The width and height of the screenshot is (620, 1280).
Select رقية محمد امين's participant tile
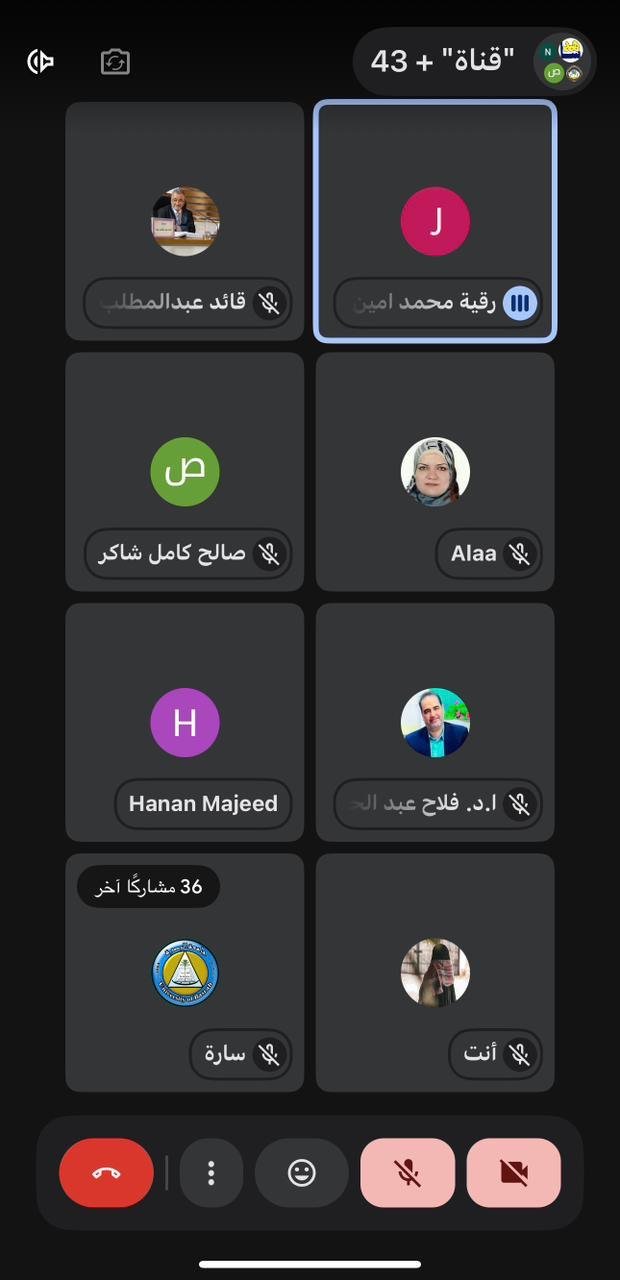point(435,221)
